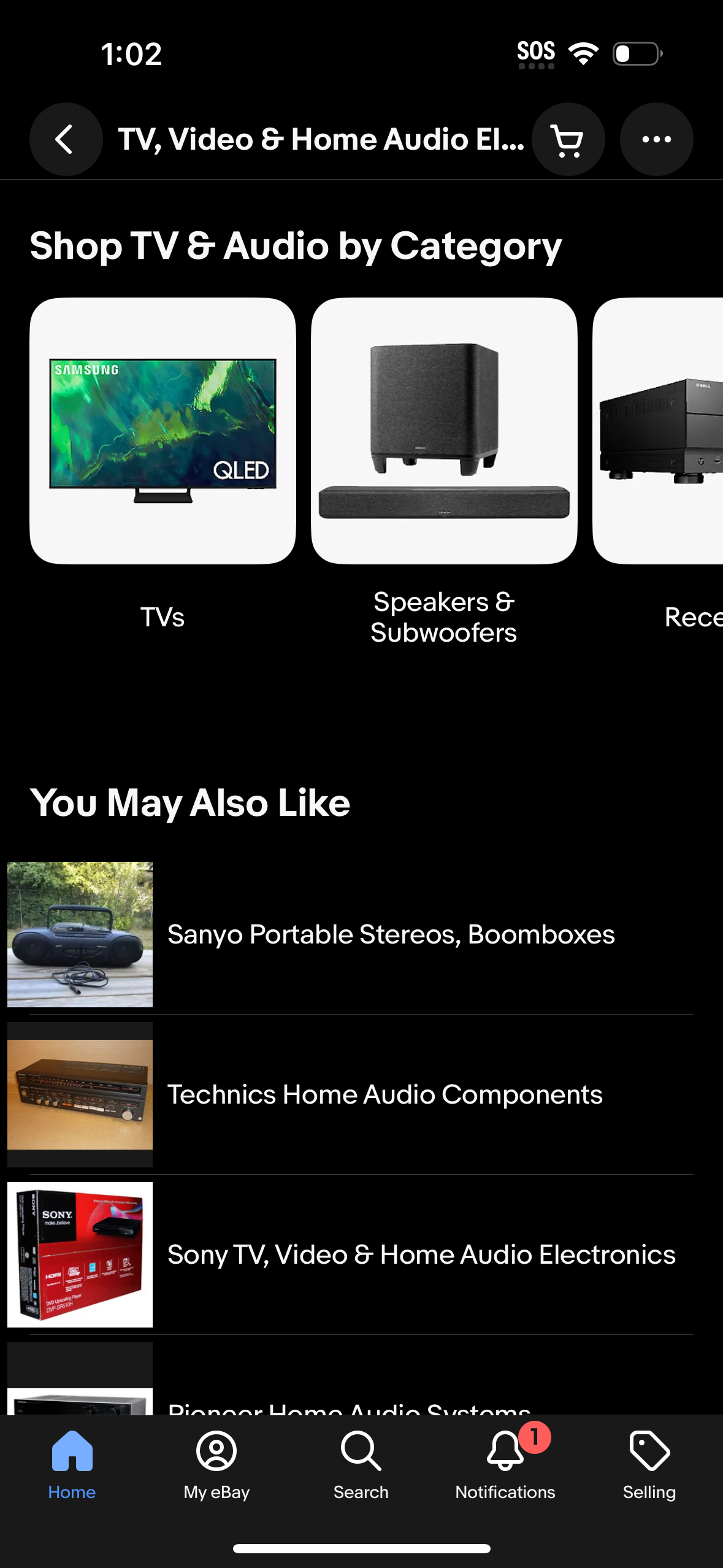This screenshot has height=1568, width=723.
Task: Select Sanyo Portable Stereos, Boomboxes
Action: click(361, 934)
